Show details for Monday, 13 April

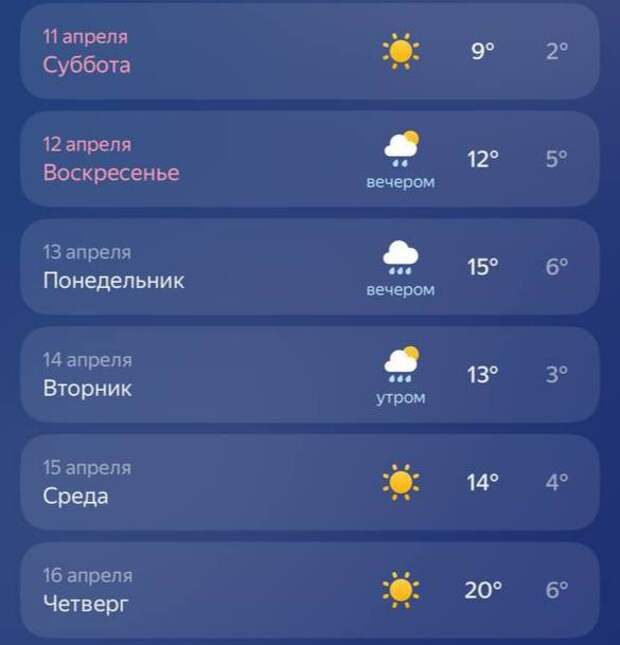(x=309, y=267)
